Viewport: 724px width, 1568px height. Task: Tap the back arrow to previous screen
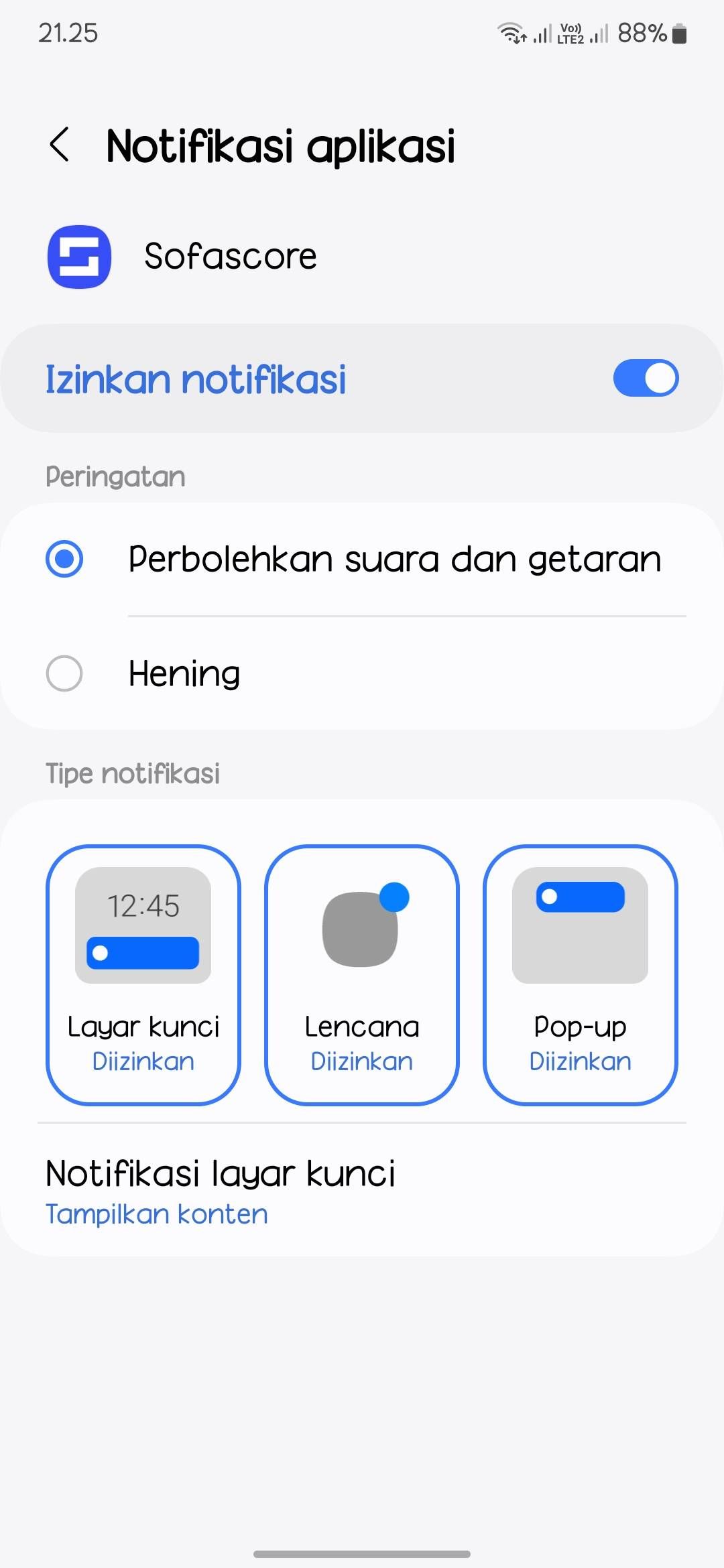point(60,144)
